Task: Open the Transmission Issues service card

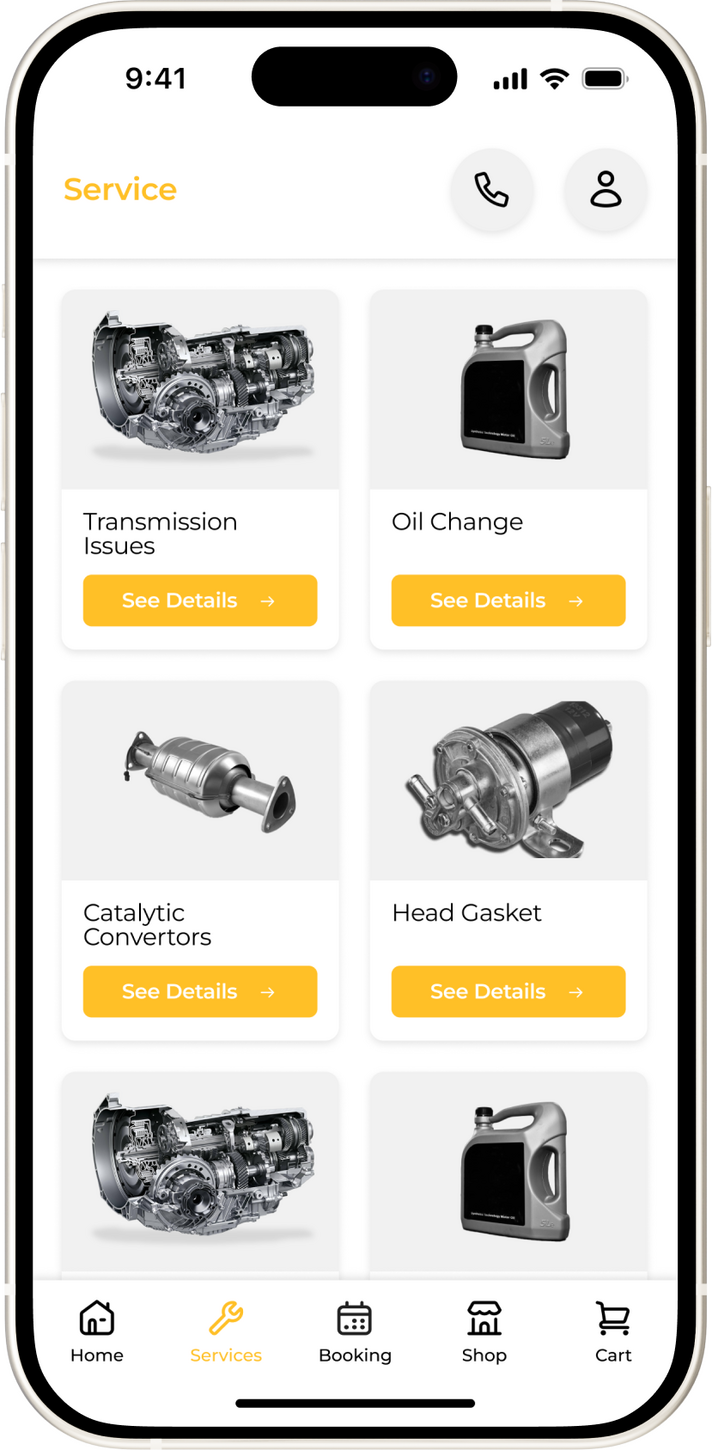Action: [x=200, y=390]
